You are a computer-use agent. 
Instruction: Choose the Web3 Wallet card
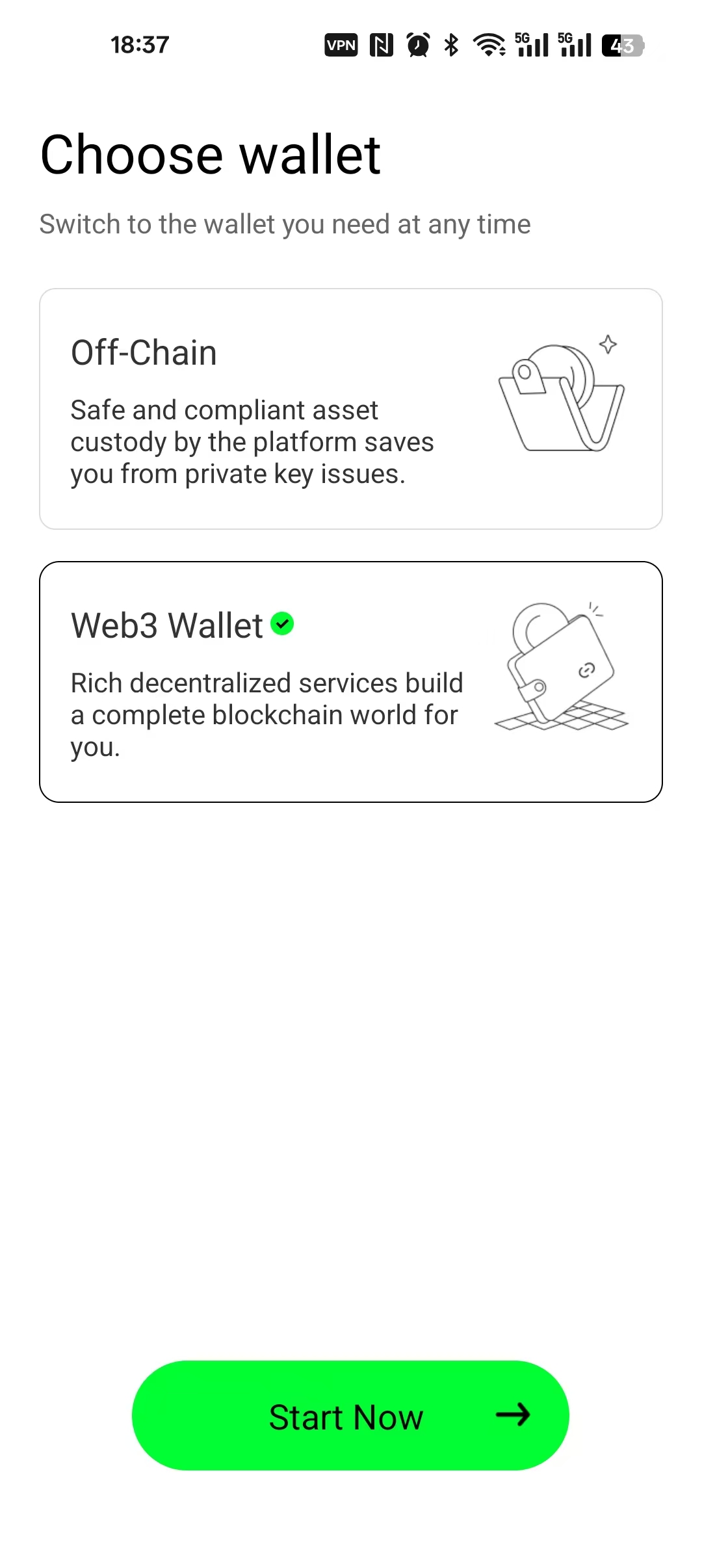point(350,681)
